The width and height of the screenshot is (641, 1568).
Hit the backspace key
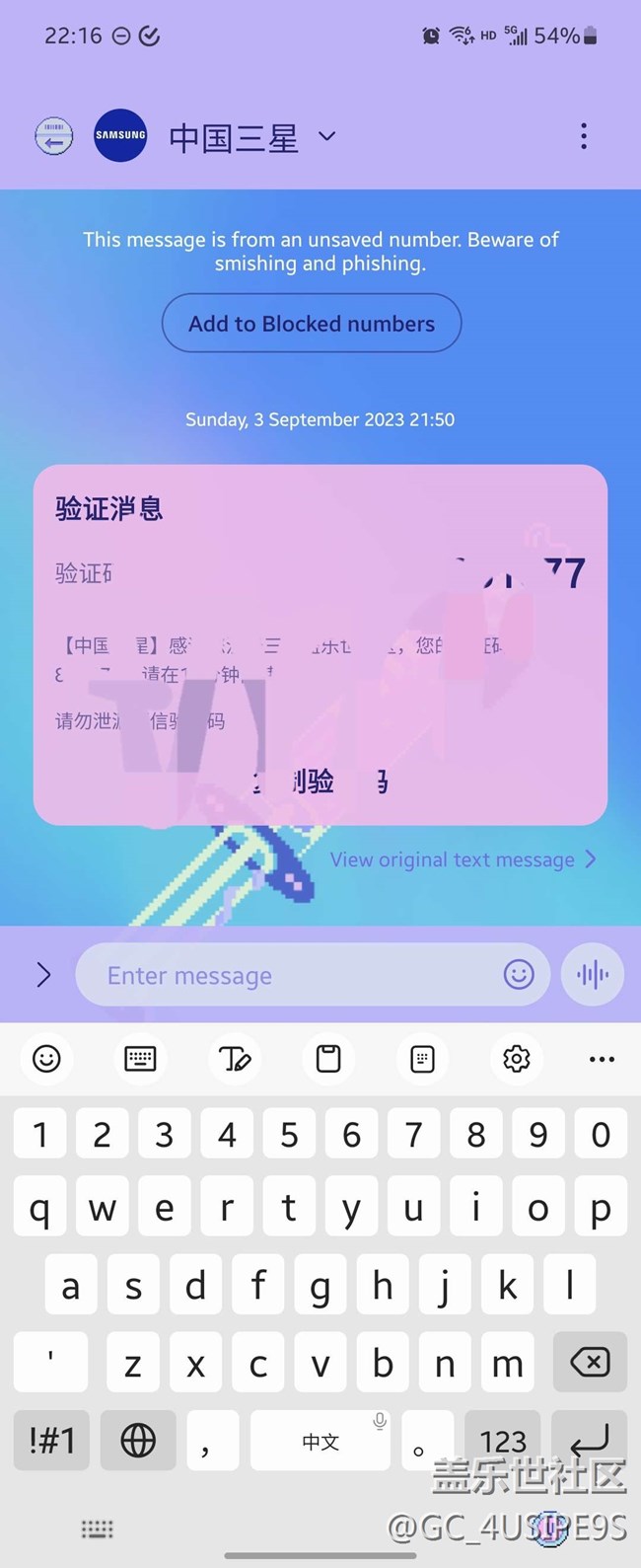click(x=590, y=1363)
